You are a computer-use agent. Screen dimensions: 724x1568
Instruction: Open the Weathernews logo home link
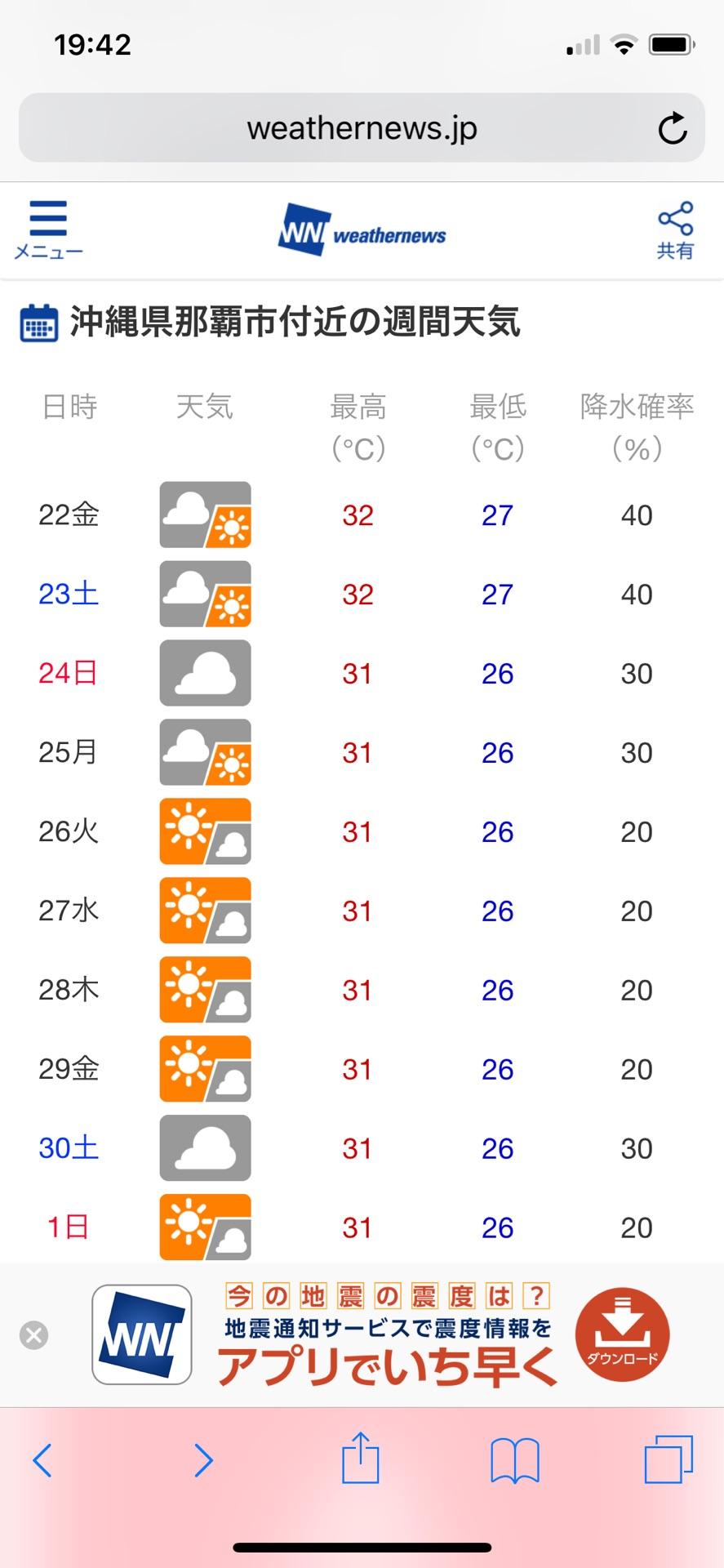point(362,231)
